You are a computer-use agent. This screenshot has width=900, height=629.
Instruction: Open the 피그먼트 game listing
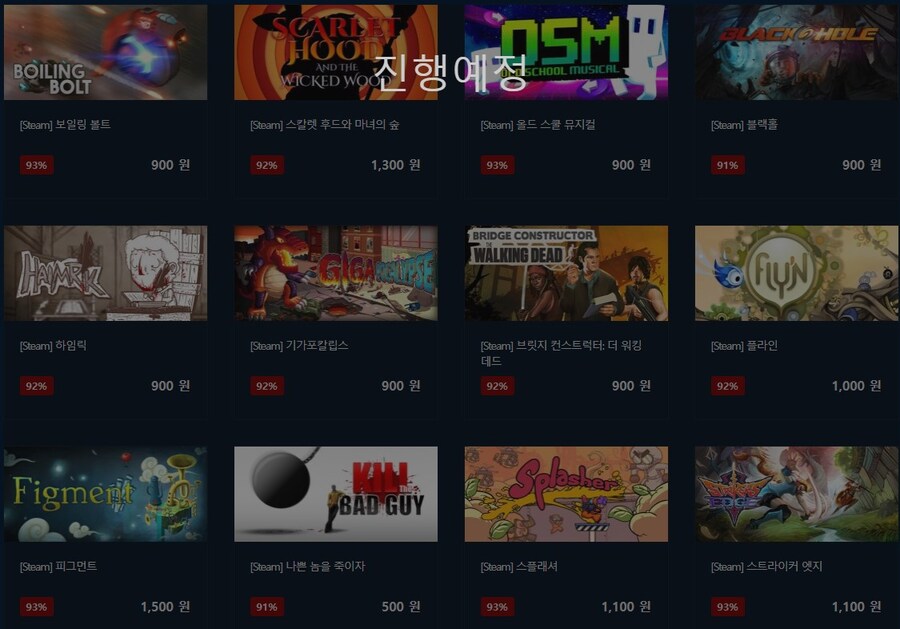(105, 494)
